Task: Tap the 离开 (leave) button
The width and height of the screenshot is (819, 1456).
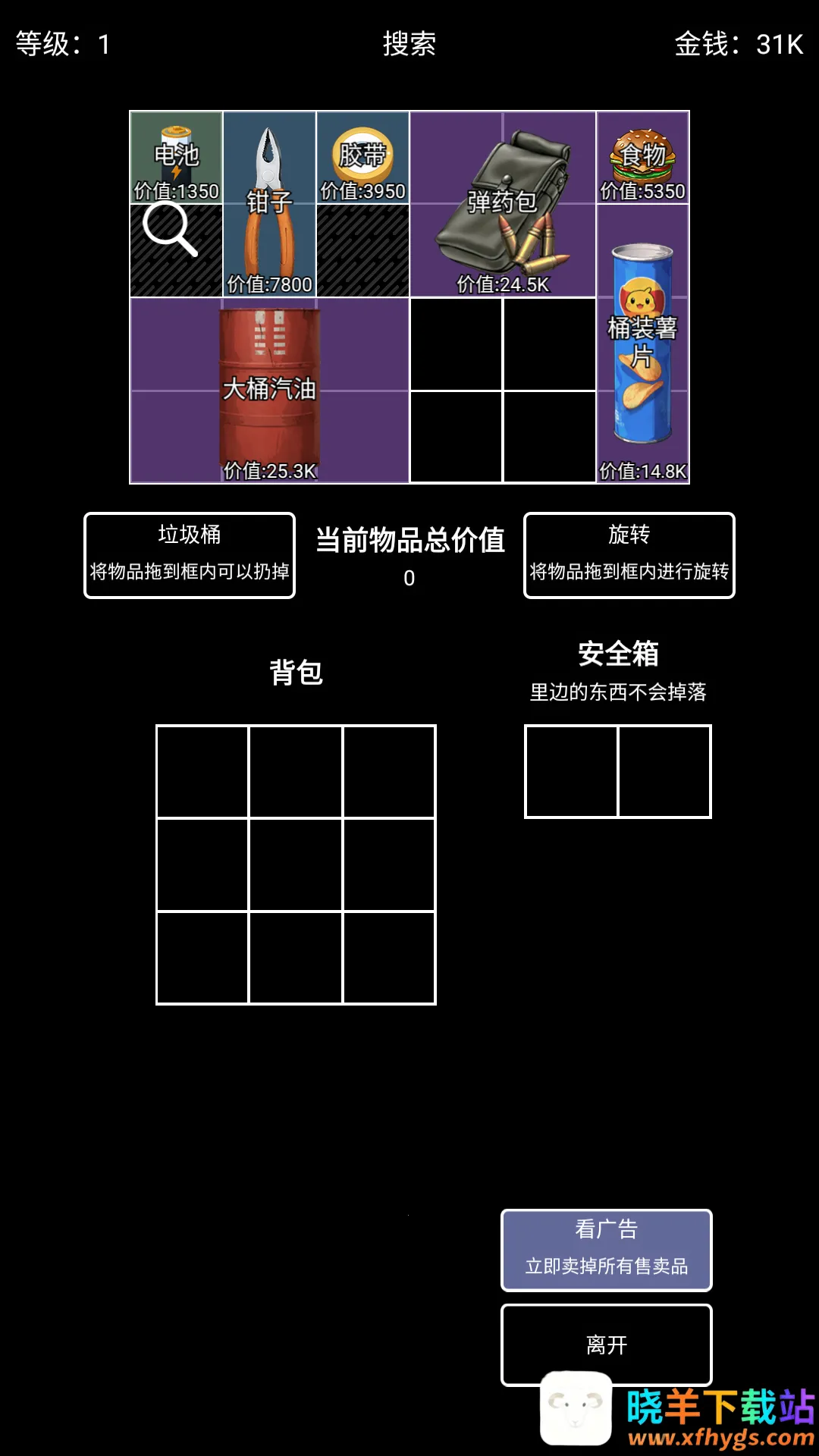Action: coord(606,1344)
